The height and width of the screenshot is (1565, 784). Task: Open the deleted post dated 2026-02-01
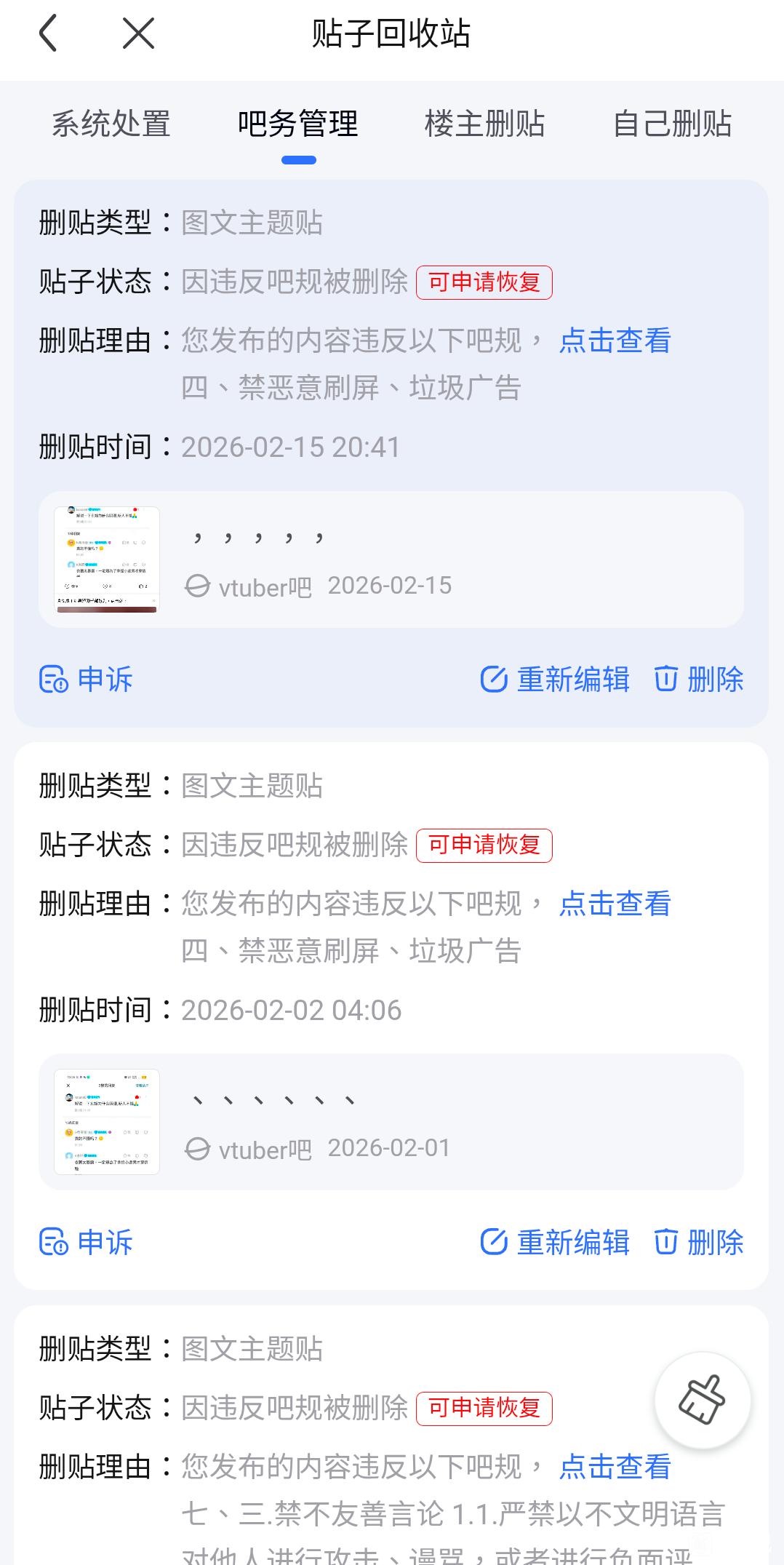tap(391, 1122)
